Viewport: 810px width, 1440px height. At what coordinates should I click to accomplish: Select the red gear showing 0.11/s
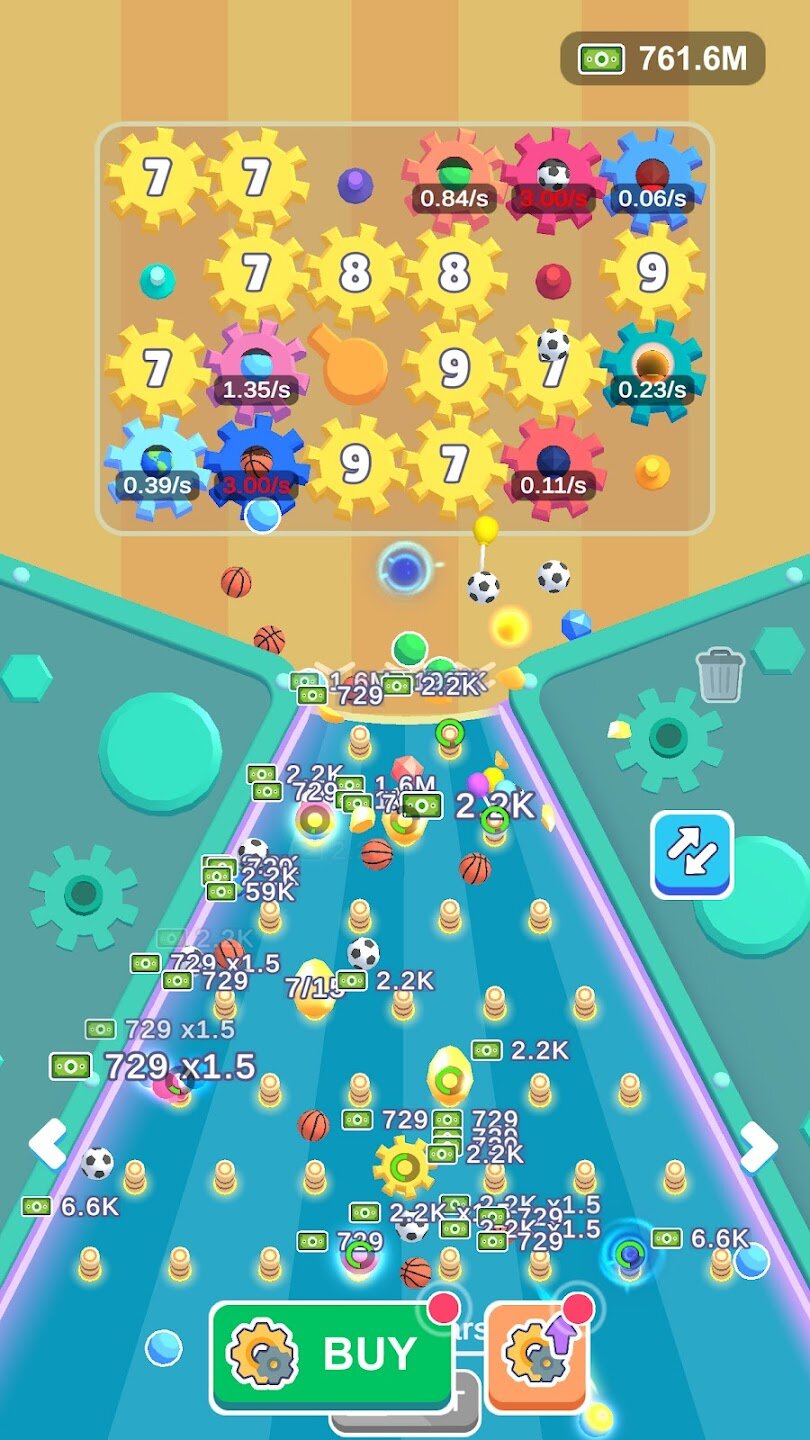point(553,465)
